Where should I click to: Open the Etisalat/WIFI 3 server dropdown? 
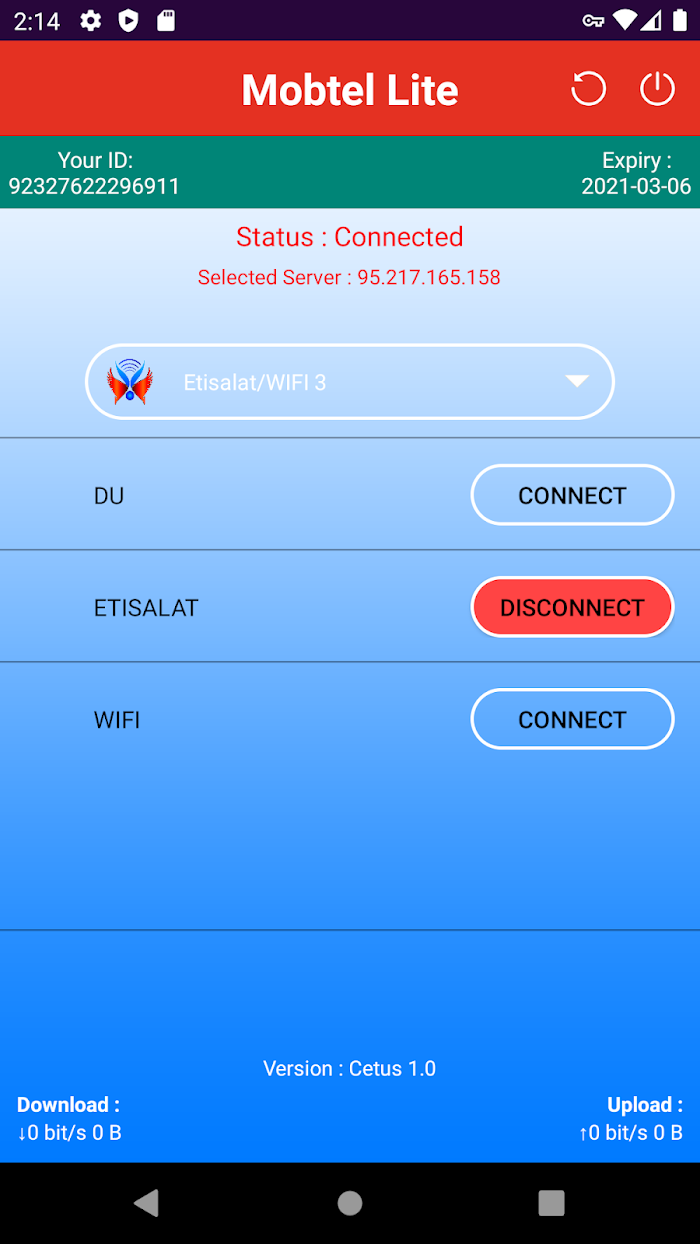pos(350,382)
